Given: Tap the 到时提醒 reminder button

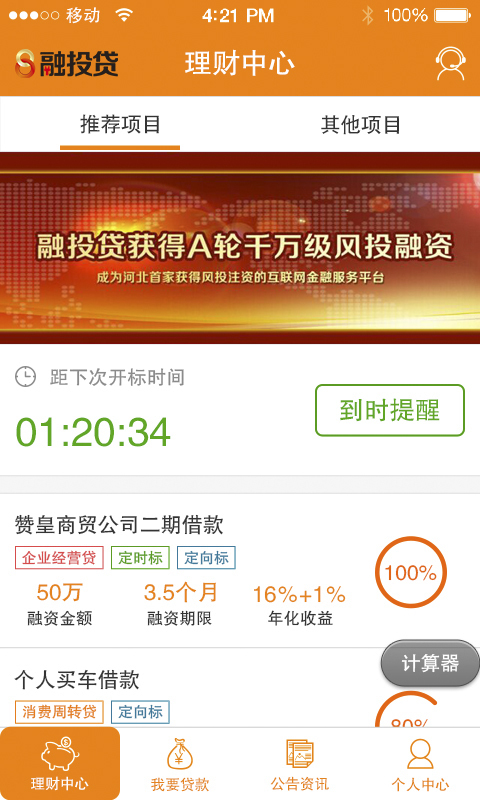Looking at the screenshot, I should click(x=390, y=410).
